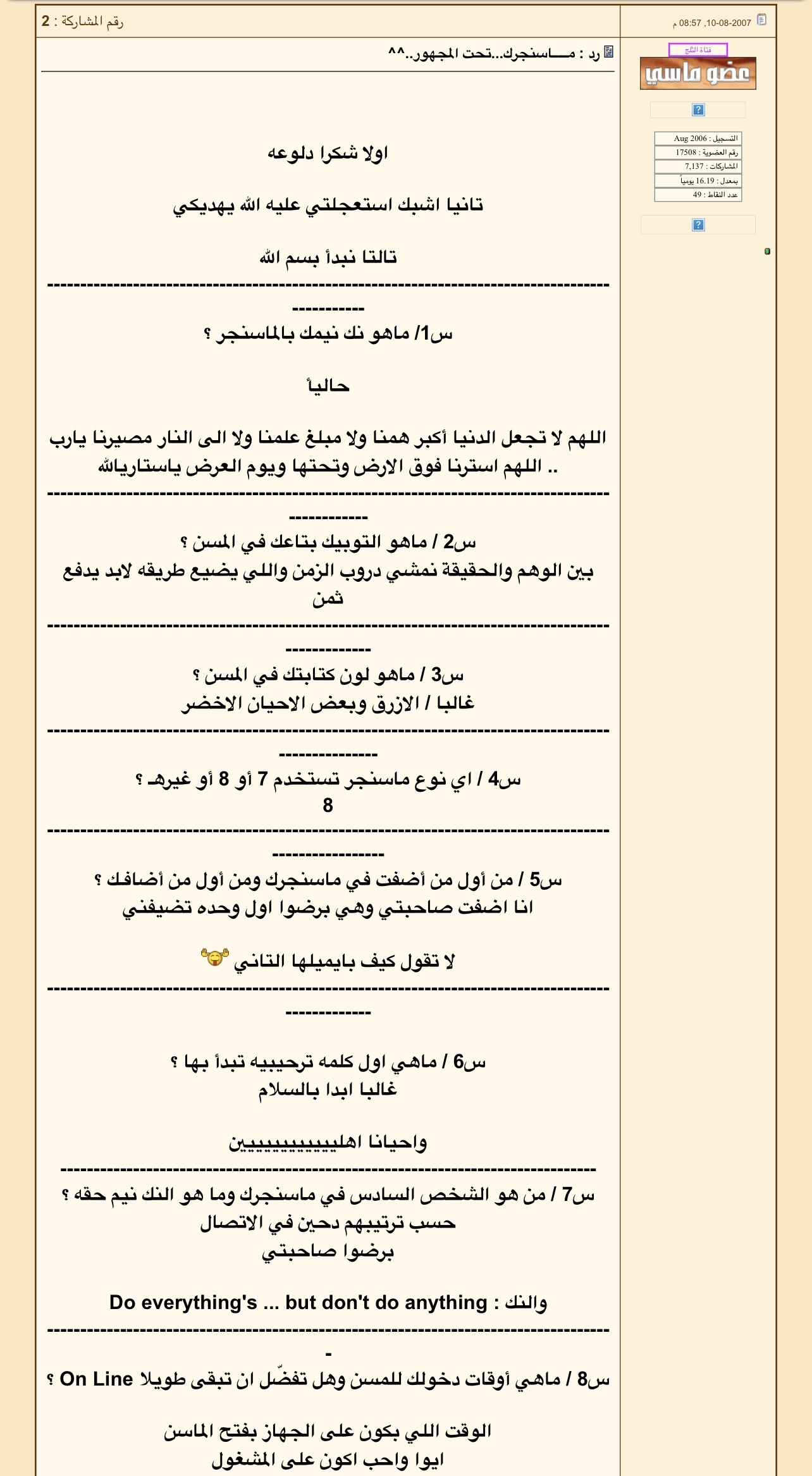Viewport: 812px width, 1476px height.
Task: Open the profile of user فتاة الثلج
Action: [698, 49]
